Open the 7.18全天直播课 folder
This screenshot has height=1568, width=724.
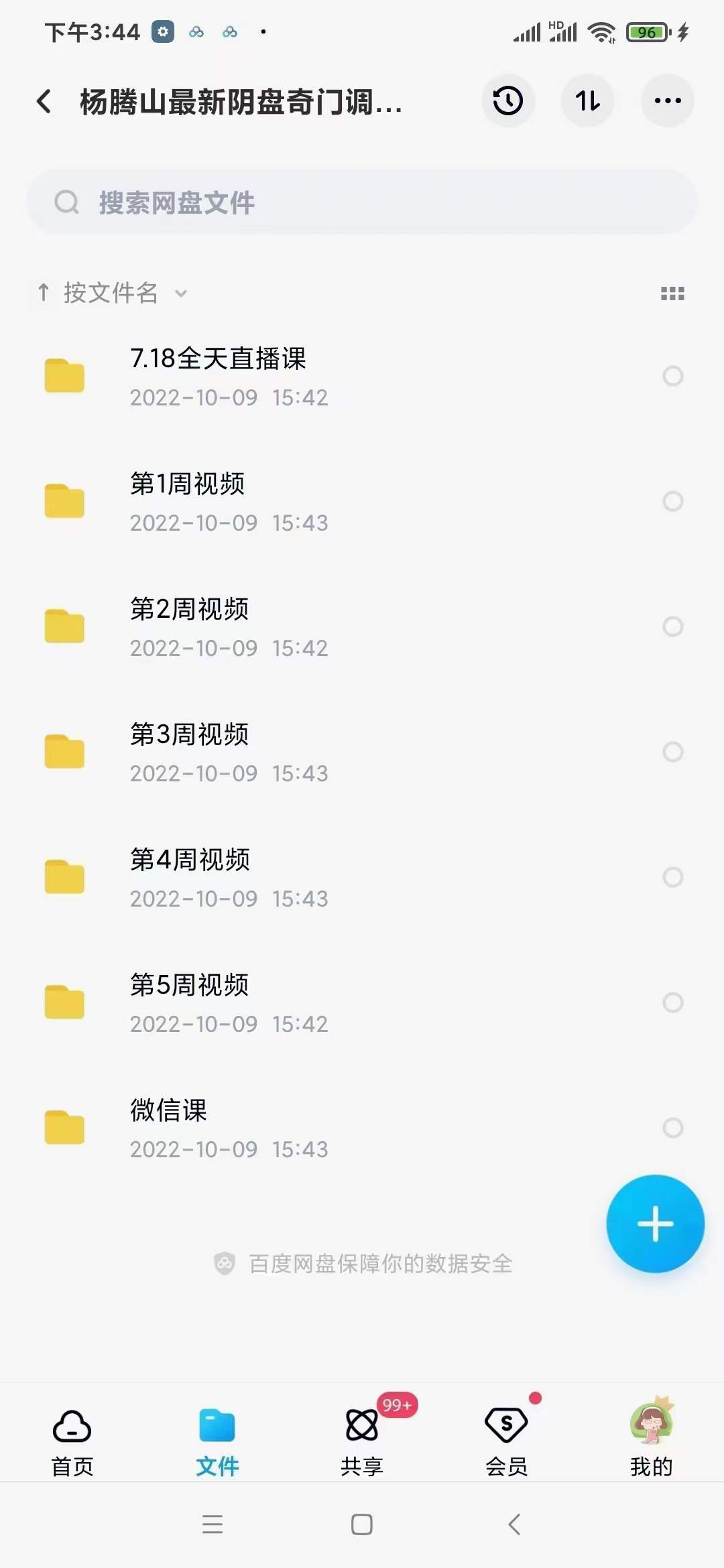pos(218,376)
